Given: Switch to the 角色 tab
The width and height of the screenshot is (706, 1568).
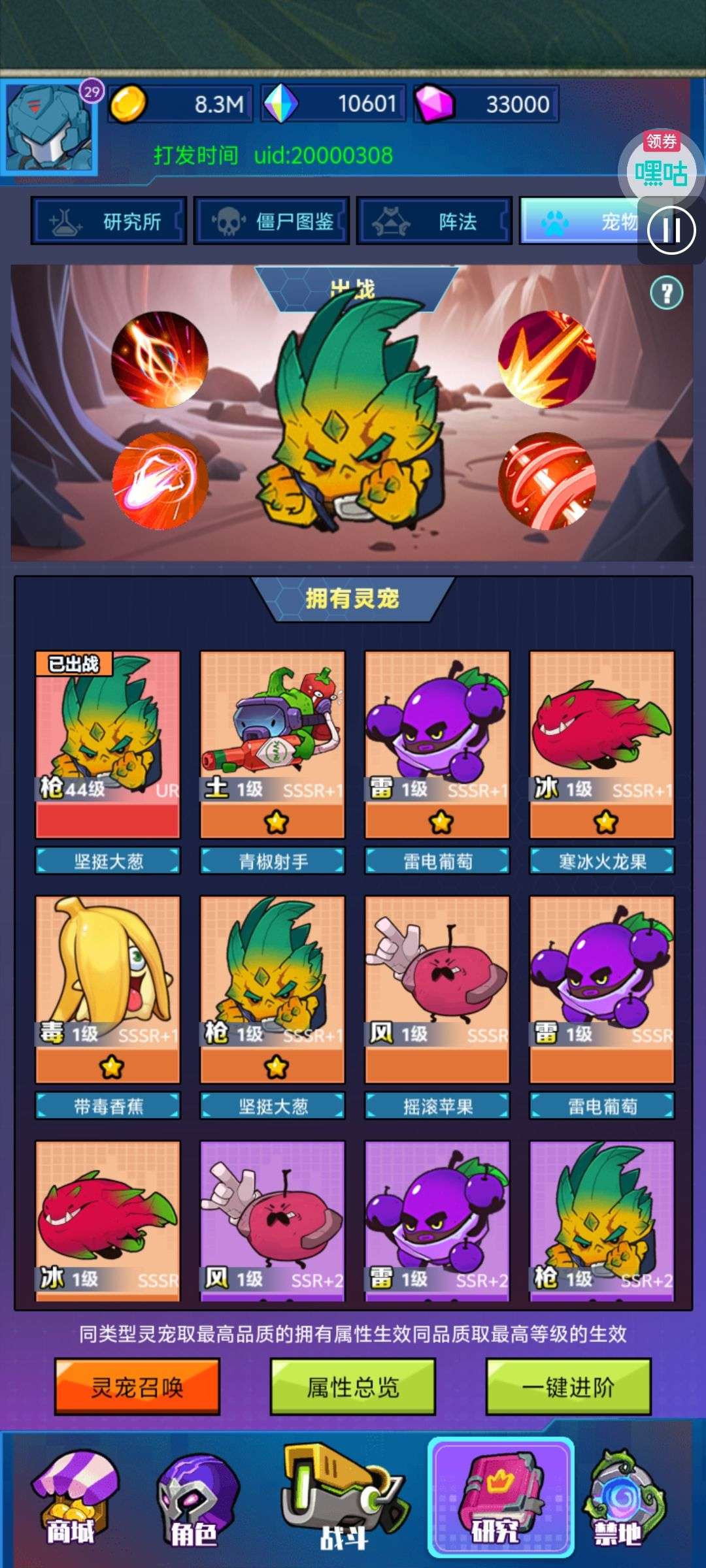Looking at the screenshot, I should (195, 1501).
